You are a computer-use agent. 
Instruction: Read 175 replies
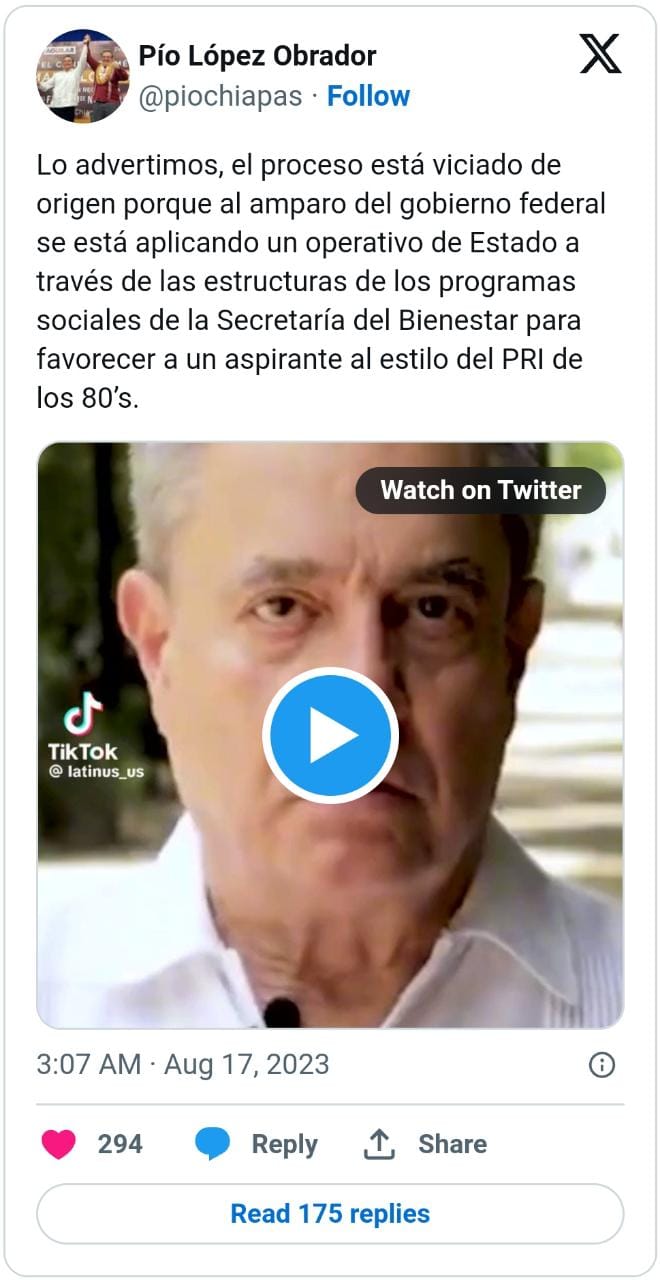330,1214
